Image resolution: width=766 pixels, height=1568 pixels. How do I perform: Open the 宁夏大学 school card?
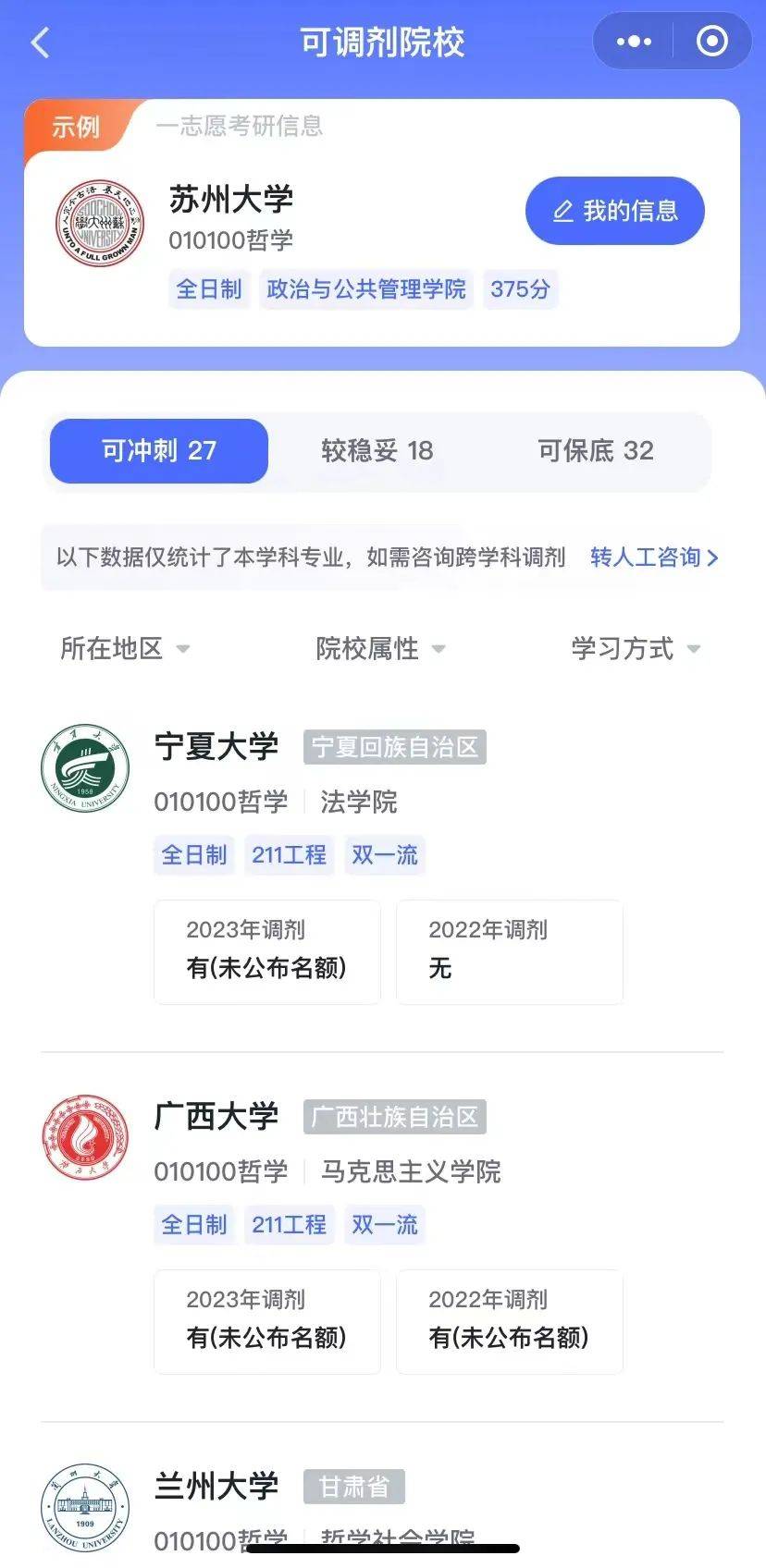coord(382,864)
